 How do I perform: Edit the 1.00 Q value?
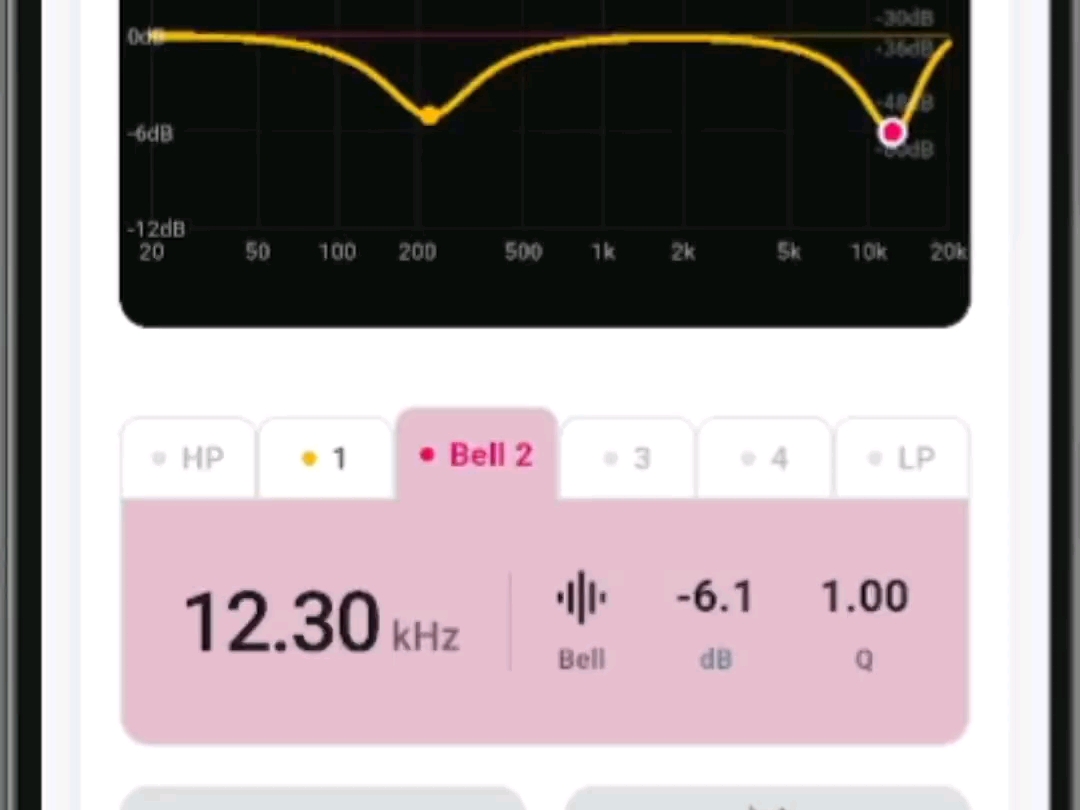point(864,621)
